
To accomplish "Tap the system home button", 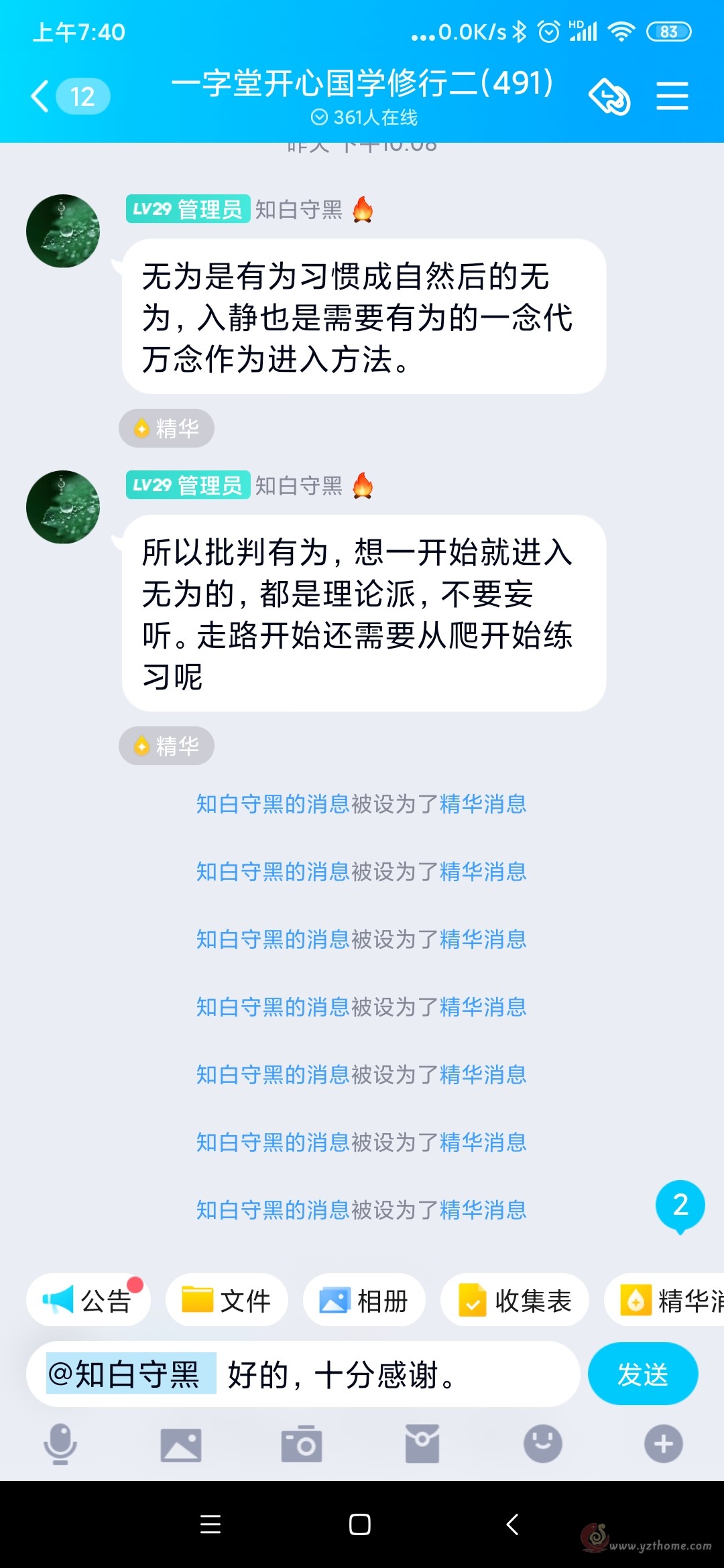I will (360, 1524).
